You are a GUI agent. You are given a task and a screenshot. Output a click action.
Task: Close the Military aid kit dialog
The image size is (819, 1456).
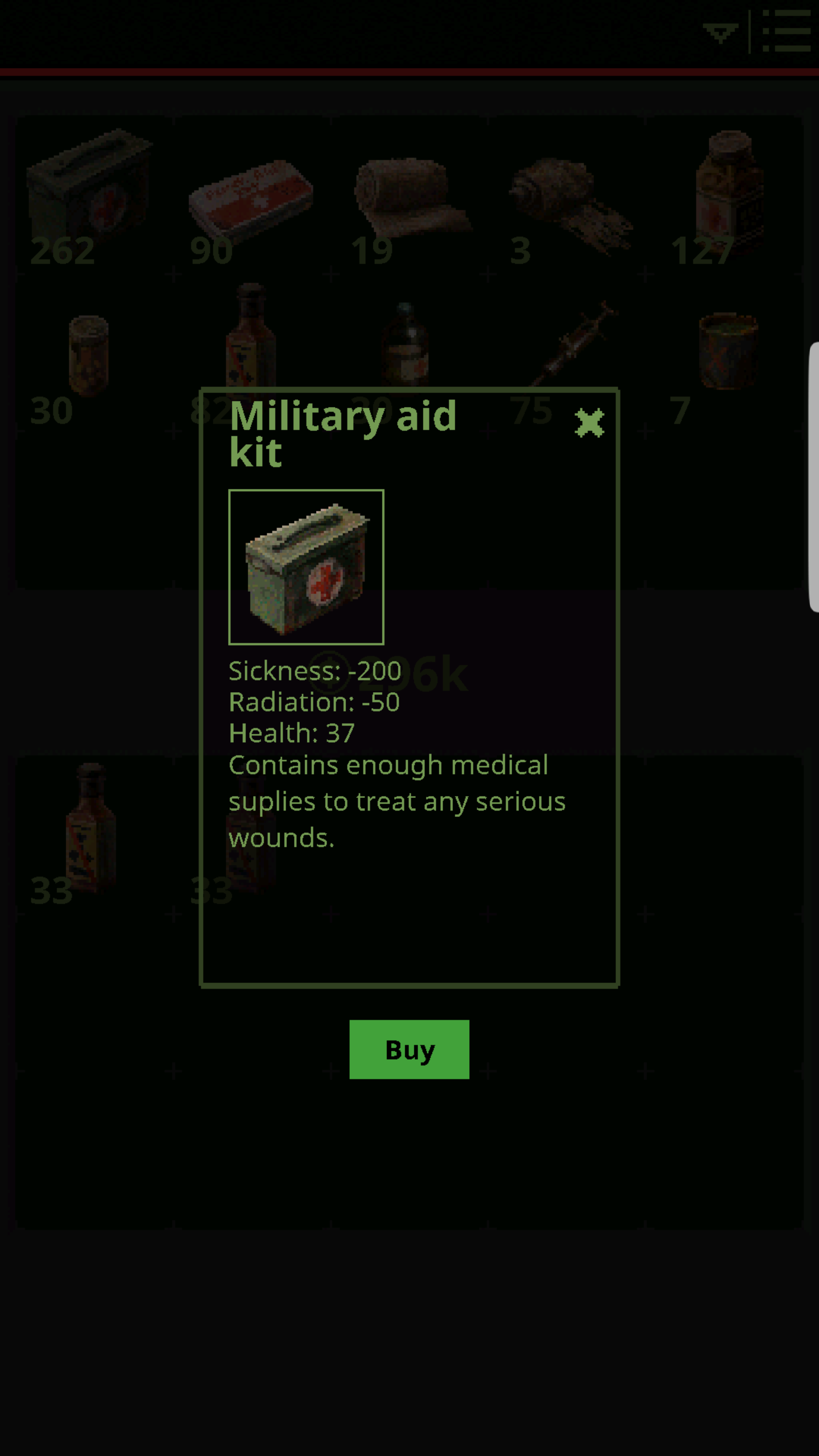pos(589,423)
